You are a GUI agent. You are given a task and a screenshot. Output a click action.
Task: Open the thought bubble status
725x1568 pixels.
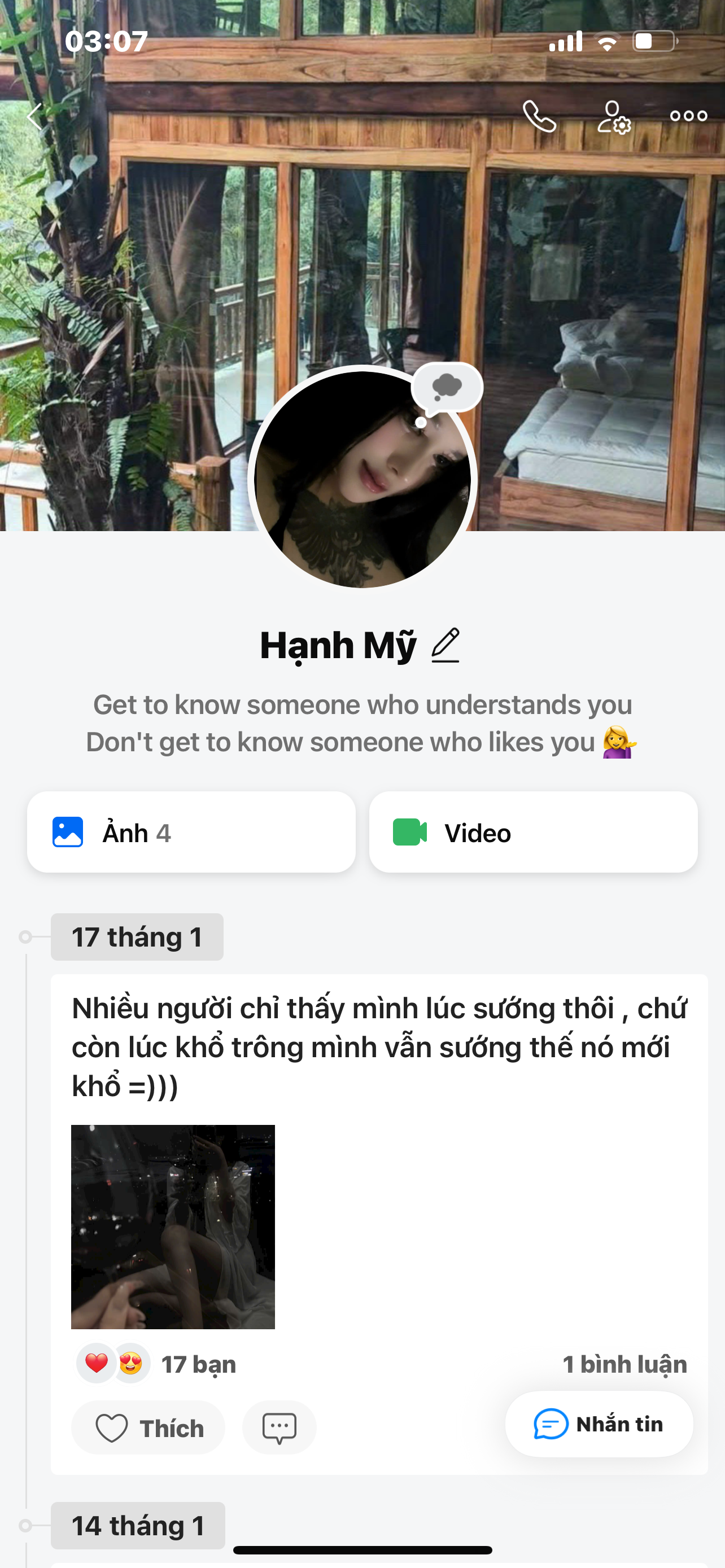447,387
